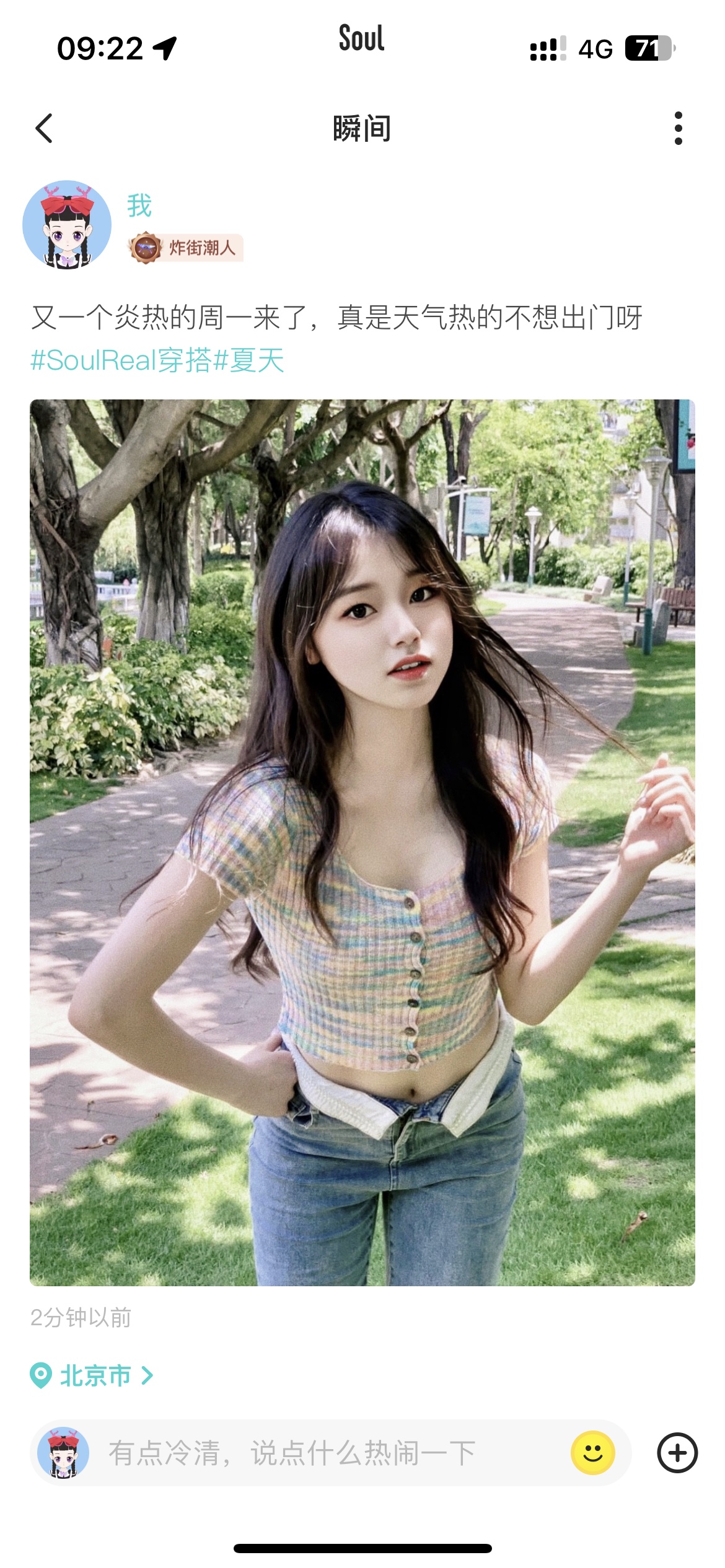Open the #夏天 hashtag
Viewport: 725px width, 1568px height.
point(249,360)
